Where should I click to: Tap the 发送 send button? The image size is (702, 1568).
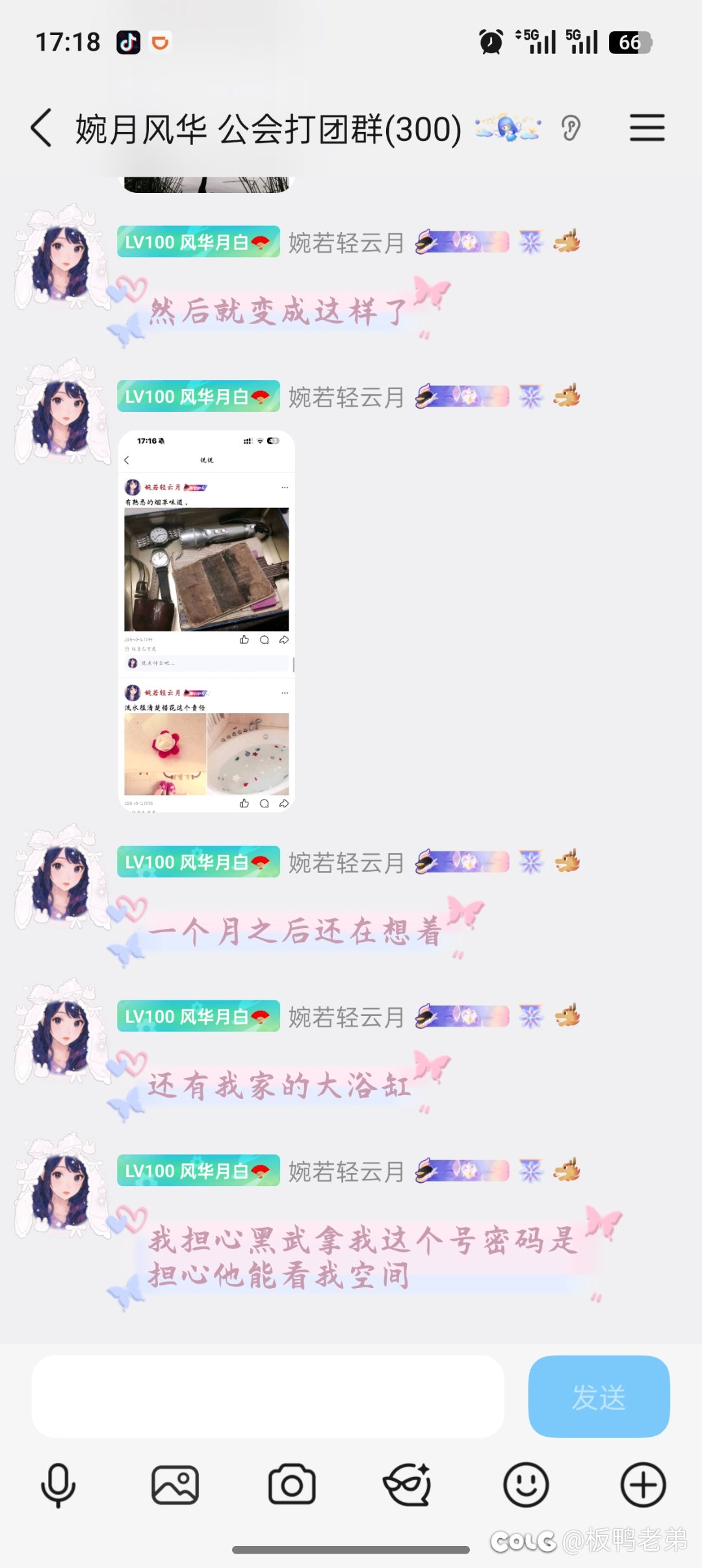click(x=599, y=1396)
